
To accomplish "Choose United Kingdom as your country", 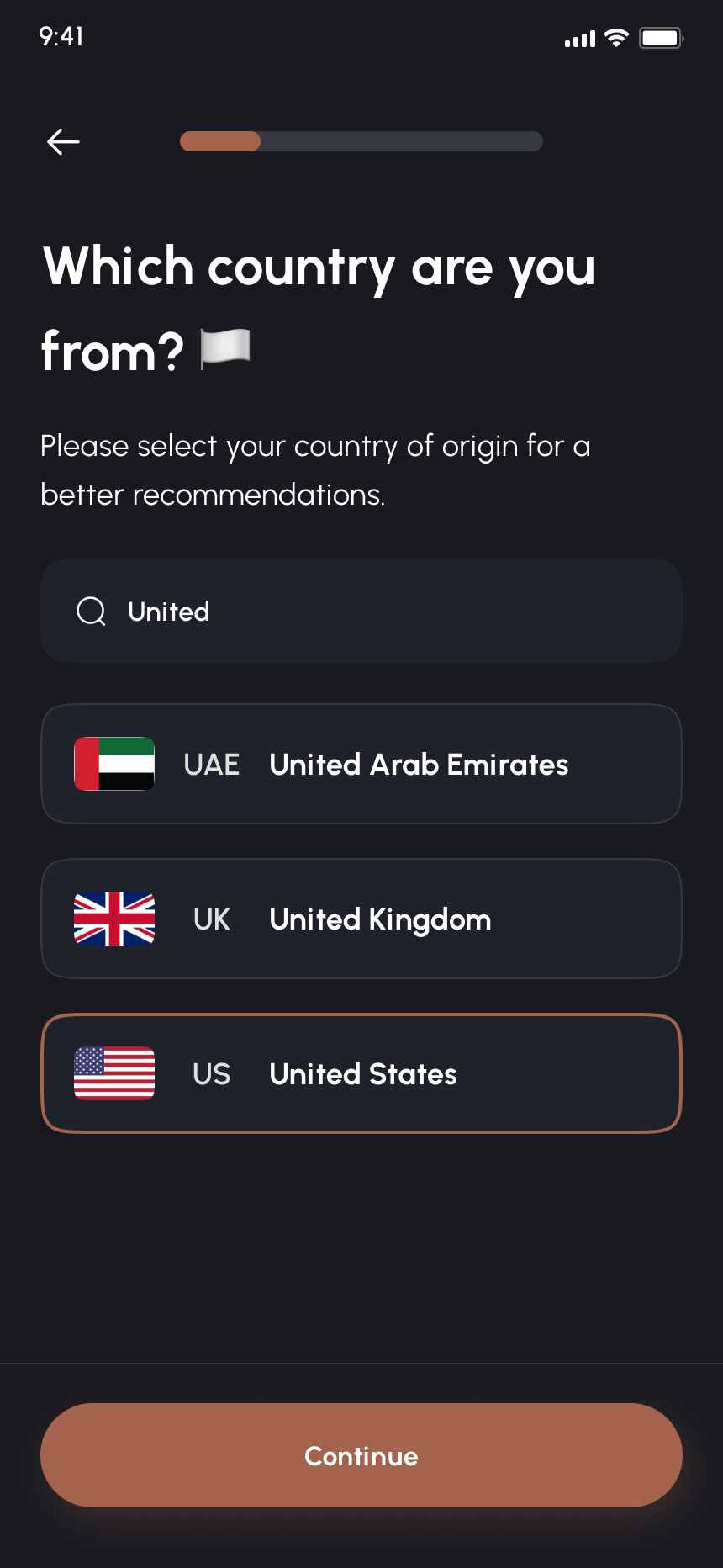I will click(361, 919).
